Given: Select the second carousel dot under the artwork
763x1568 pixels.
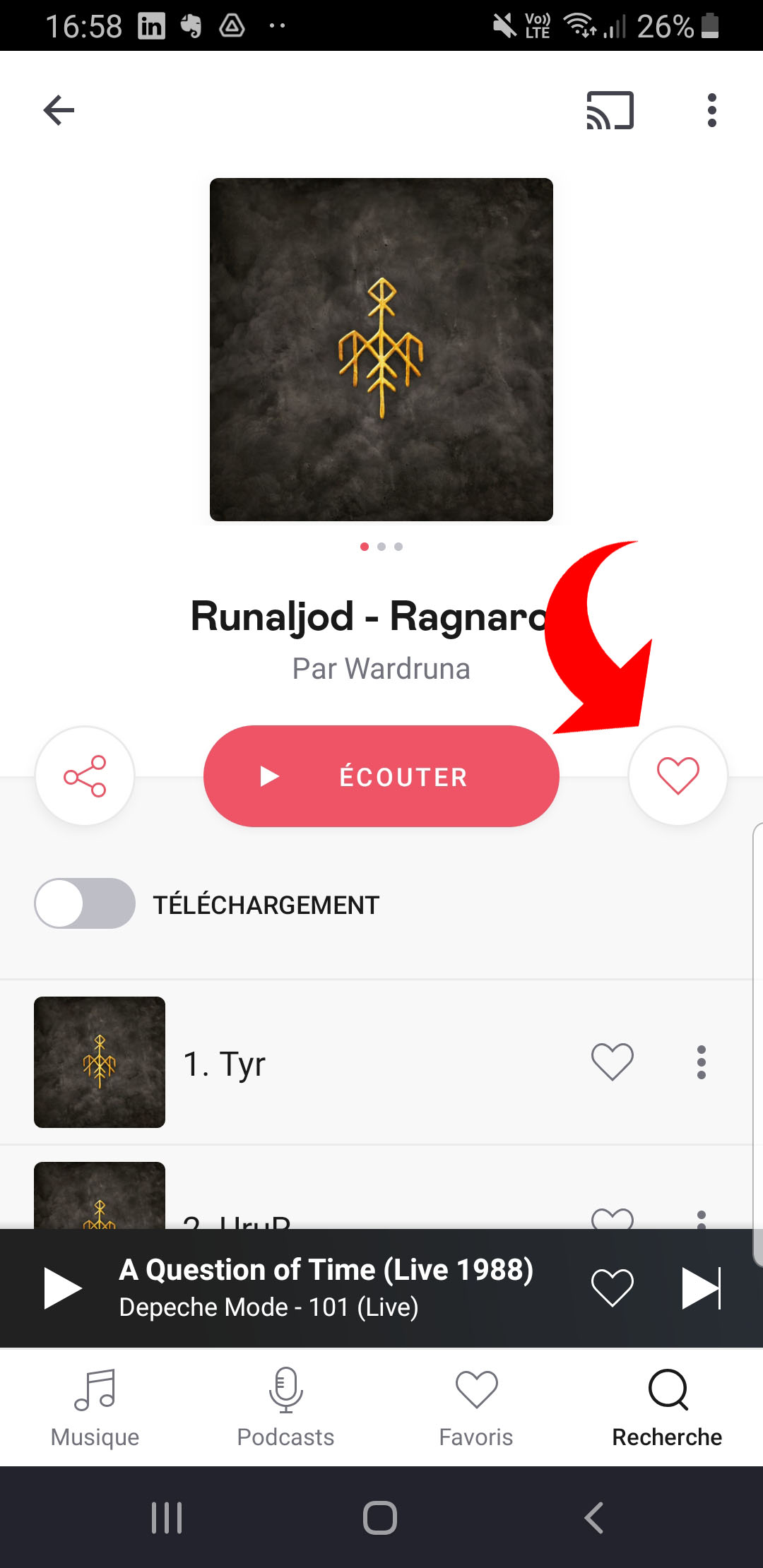Looking at the screenshot, I should pos(381,546).
